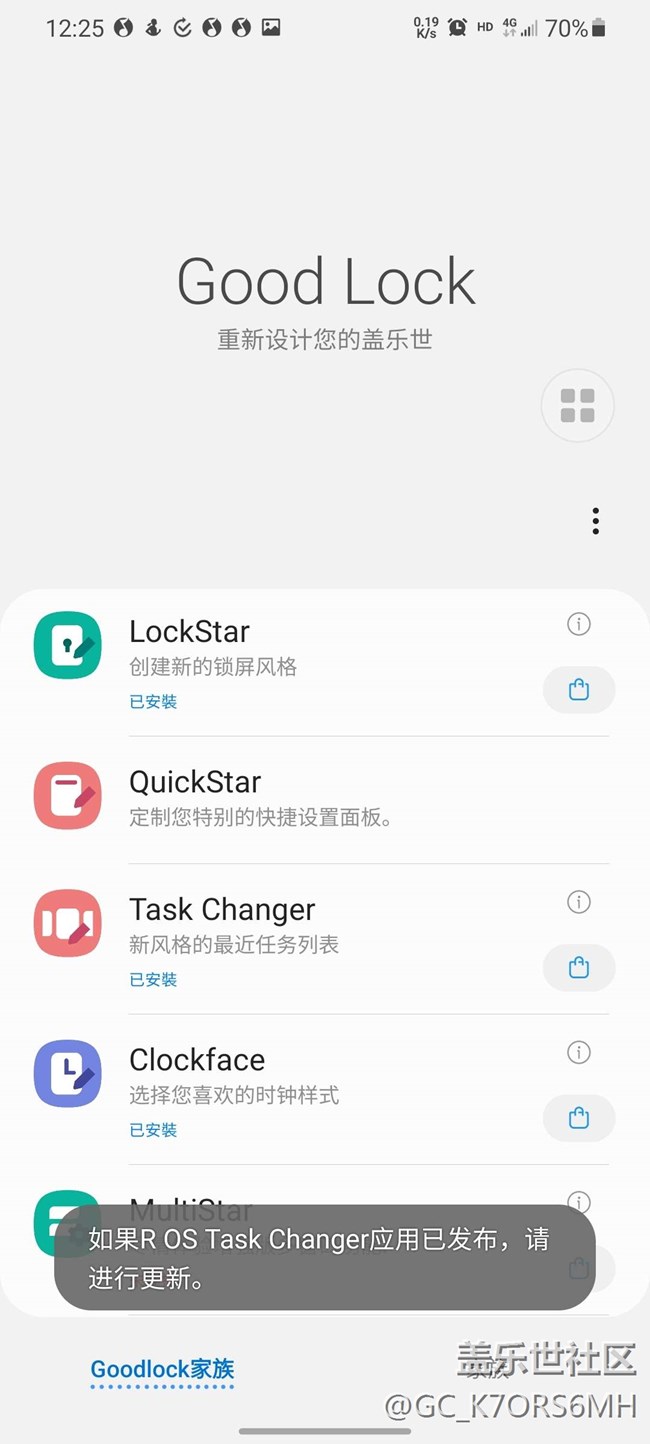
Task: Open the store bag button for Task Changer
Action: tap(578, 968)
